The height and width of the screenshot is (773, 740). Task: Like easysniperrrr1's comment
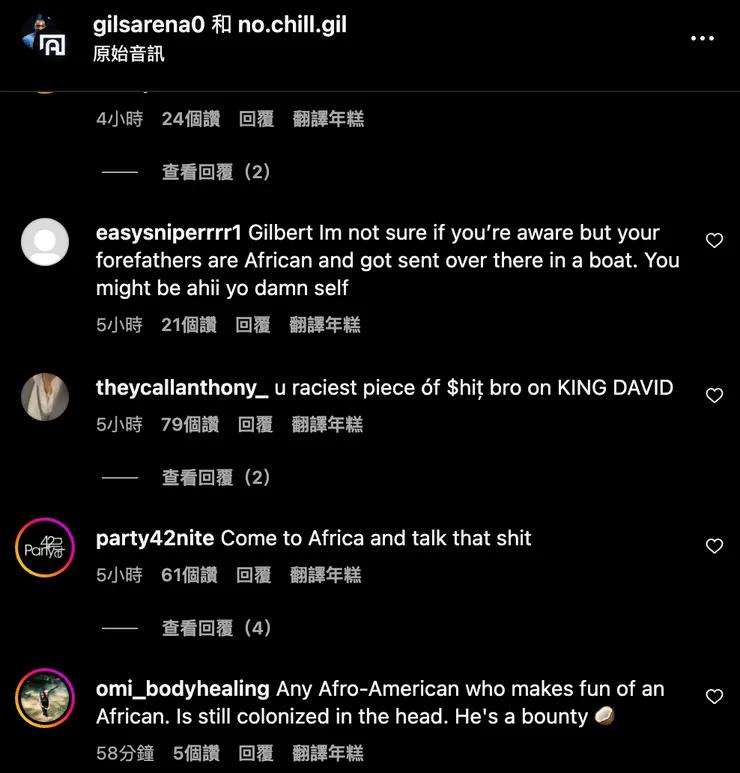[x=714, y=241]
